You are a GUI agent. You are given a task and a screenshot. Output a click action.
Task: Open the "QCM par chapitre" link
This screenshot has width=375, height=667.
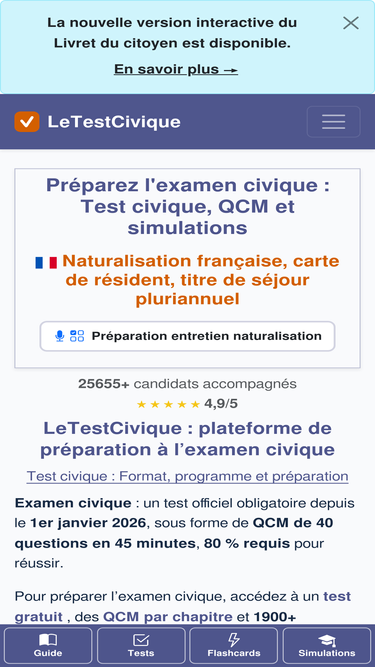[x=168, y=616]
